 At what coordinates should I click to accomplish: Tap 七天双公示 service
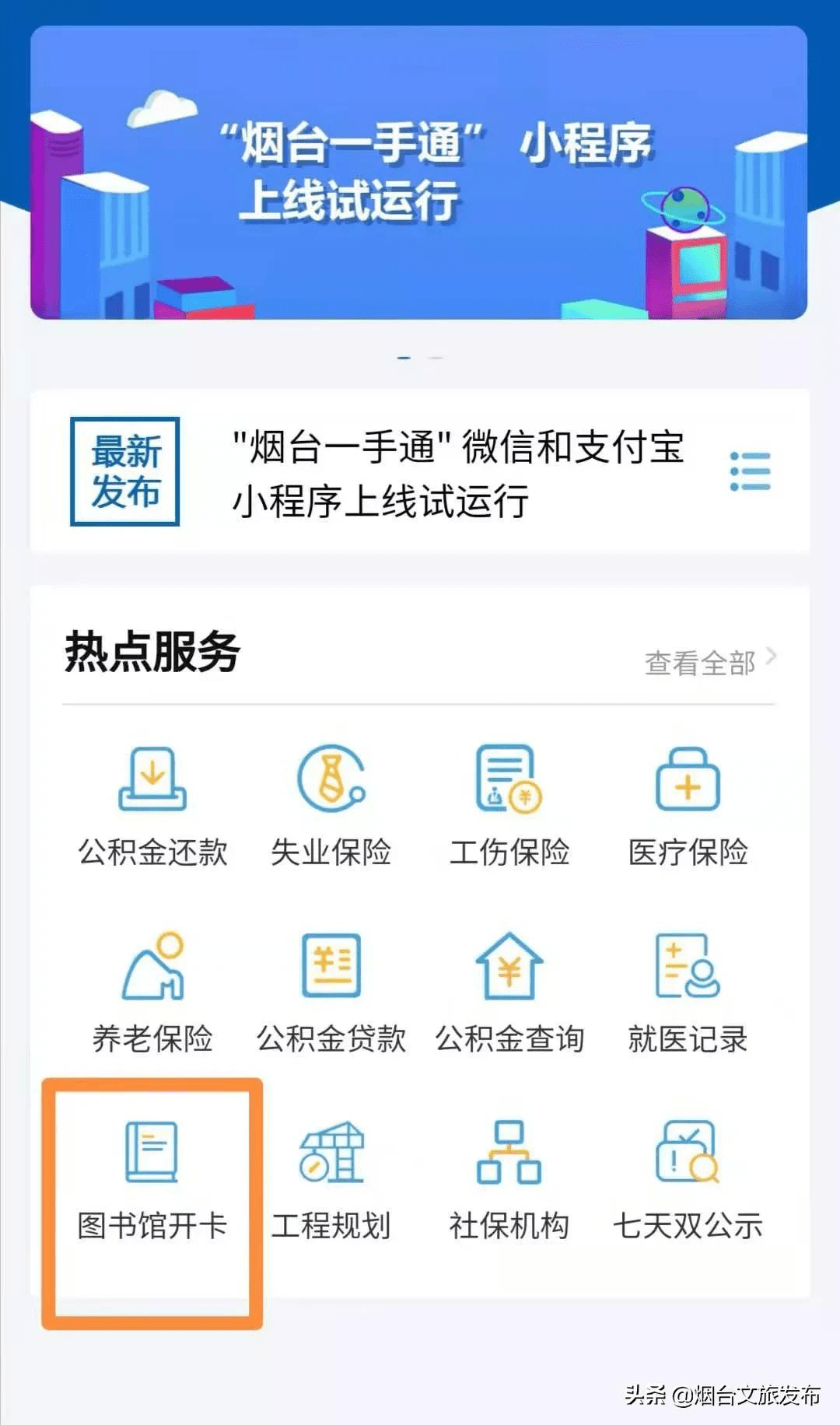[688, 1179]
